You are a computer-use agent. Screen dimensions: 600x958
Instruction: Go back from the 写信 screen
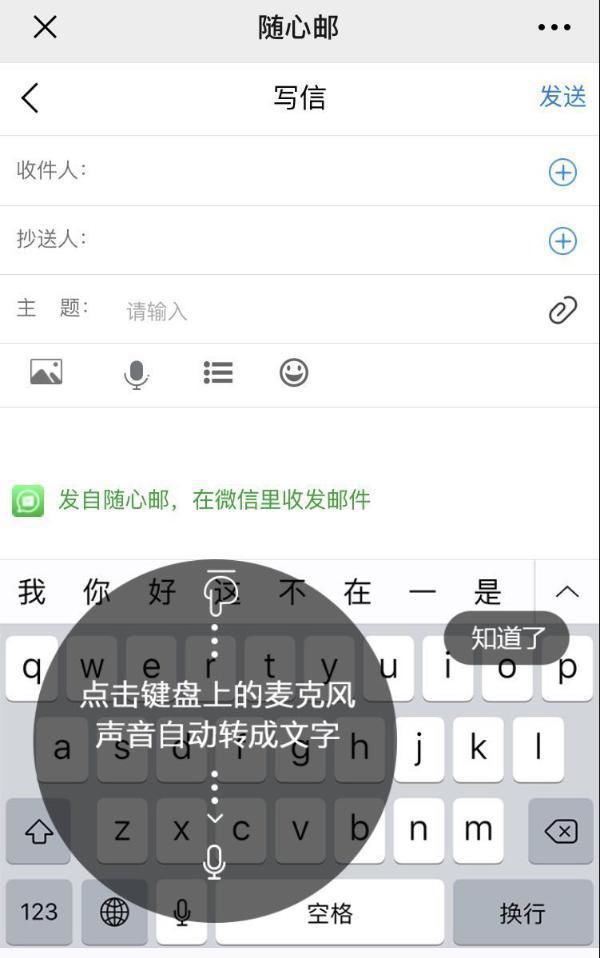[30, 98]
